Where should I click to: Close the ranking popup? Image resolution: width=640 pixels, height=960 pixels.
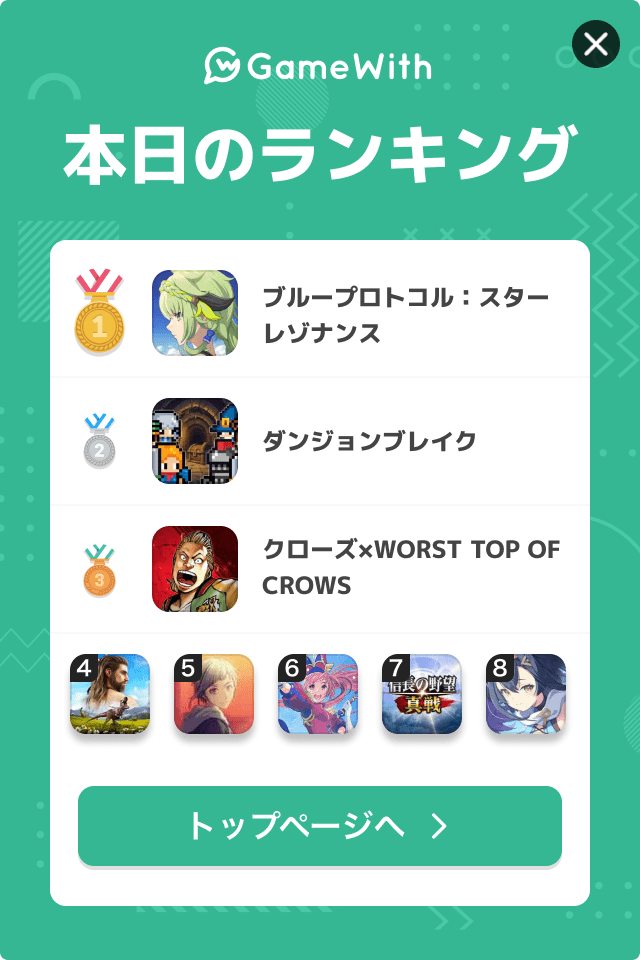pos(595,44)
